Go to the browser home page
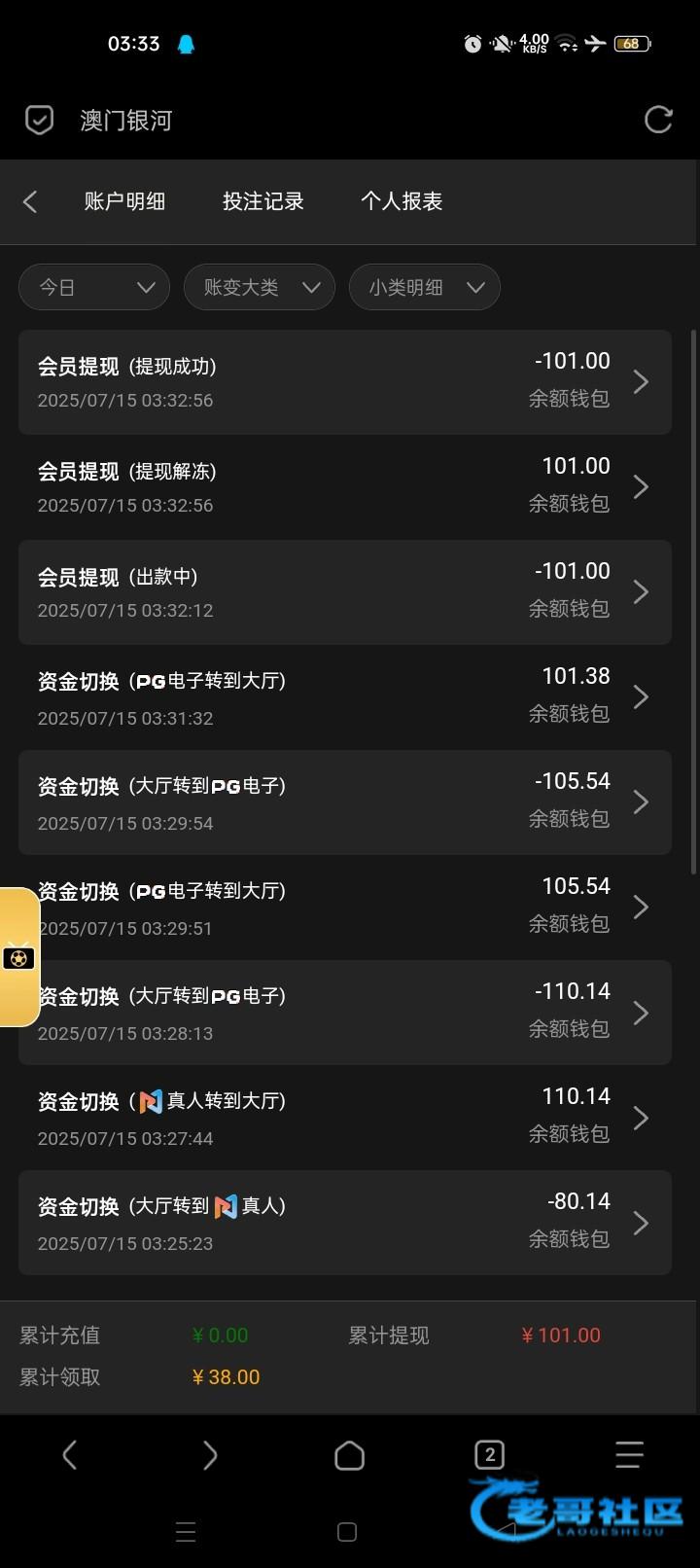This screenshot has height=1568, width=700. (x=349, y=1455)
